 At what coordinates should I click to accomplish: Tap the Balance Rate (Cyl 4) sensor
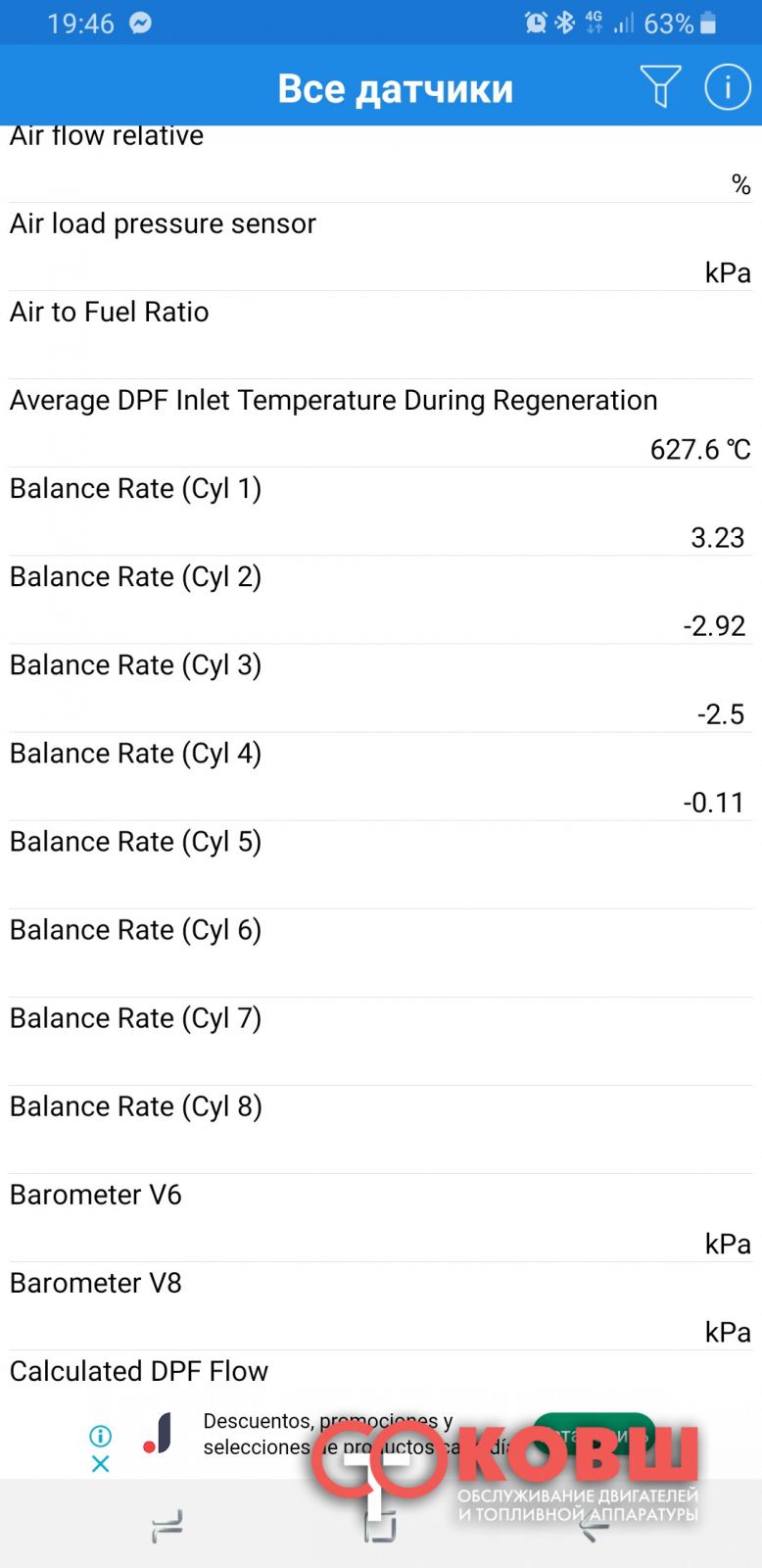click(x=381, y=776)
